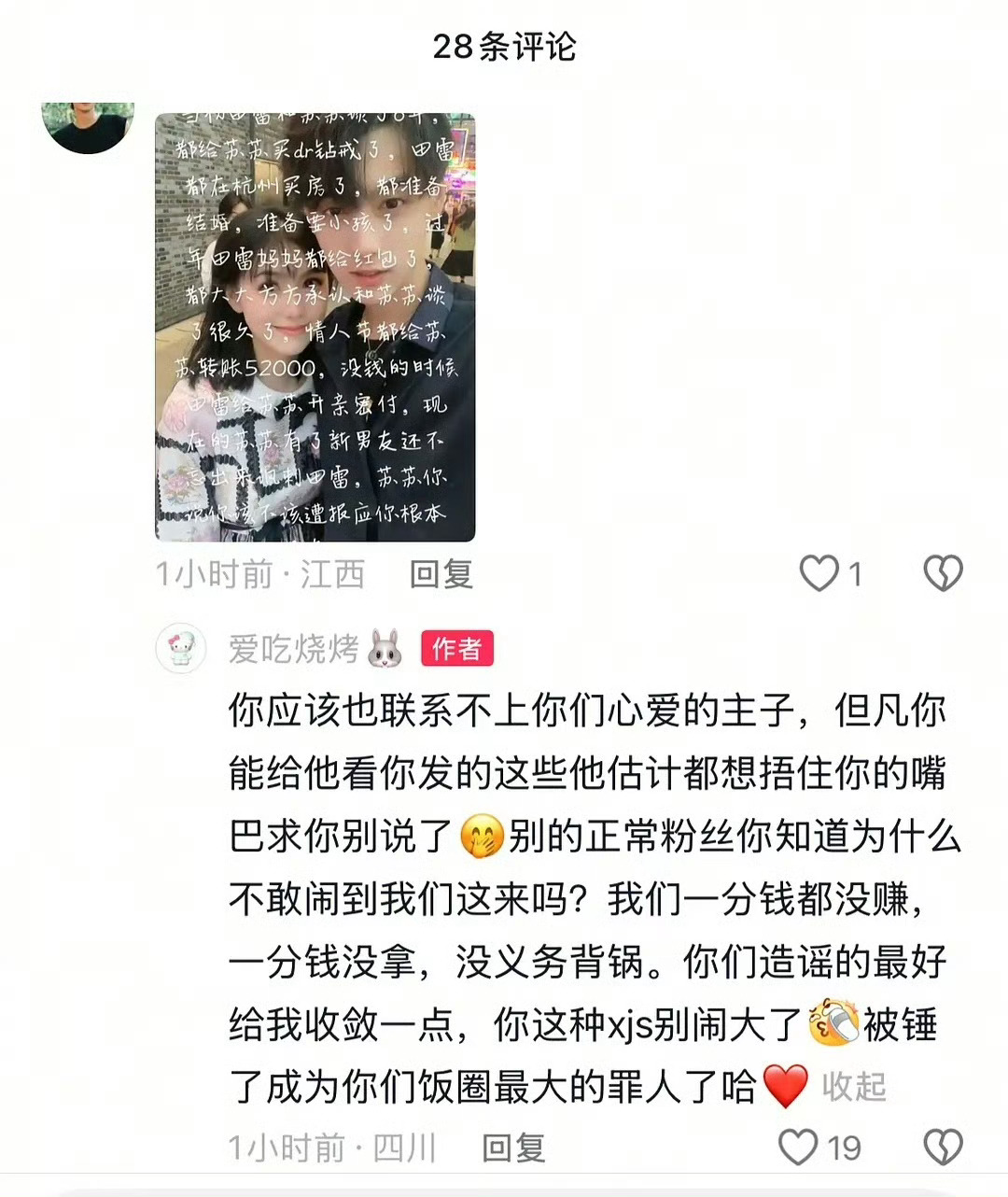Open the top commenter's avatar
This screenshot has width=1008, height=1197.
(89, 124)
